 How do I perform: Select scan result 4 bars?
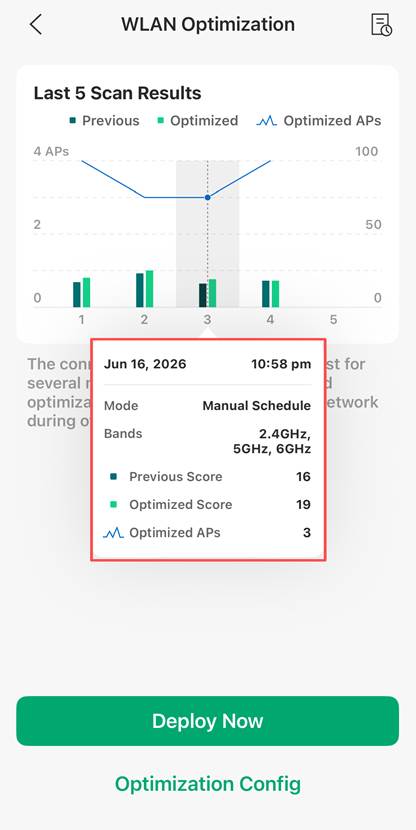click(x=270, y=294)
